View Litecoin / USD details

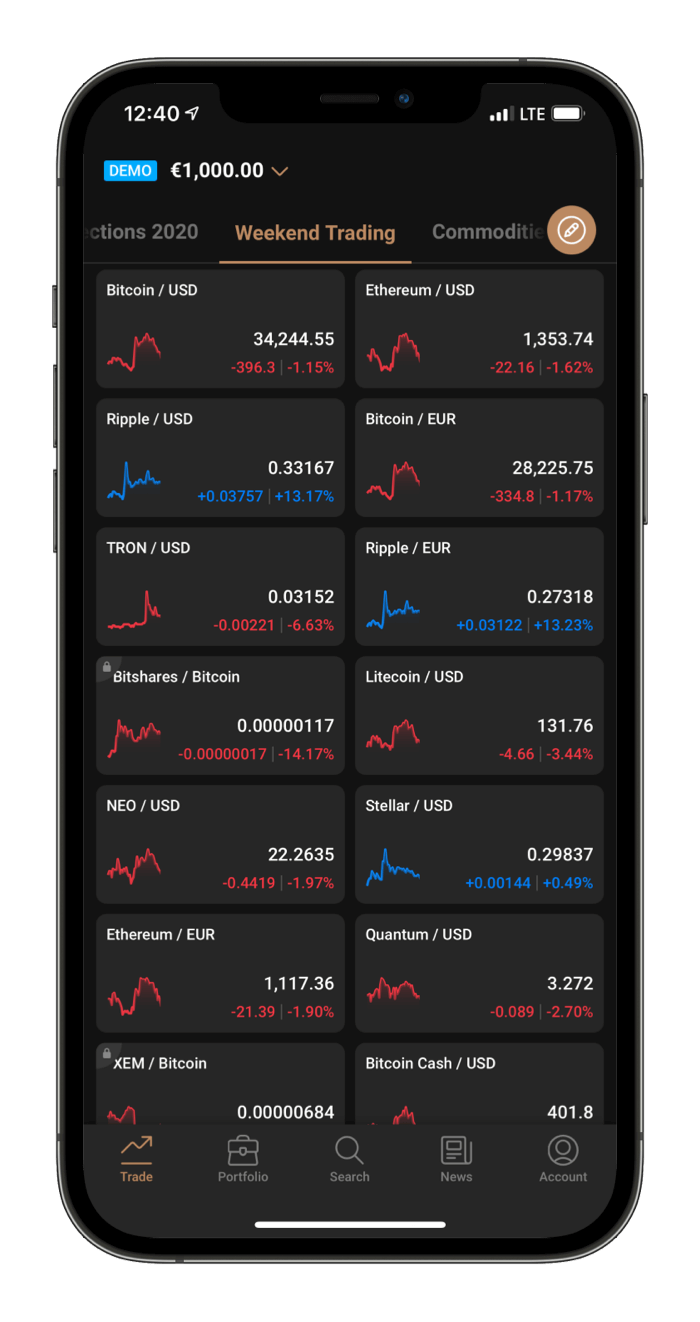[479, 716]
